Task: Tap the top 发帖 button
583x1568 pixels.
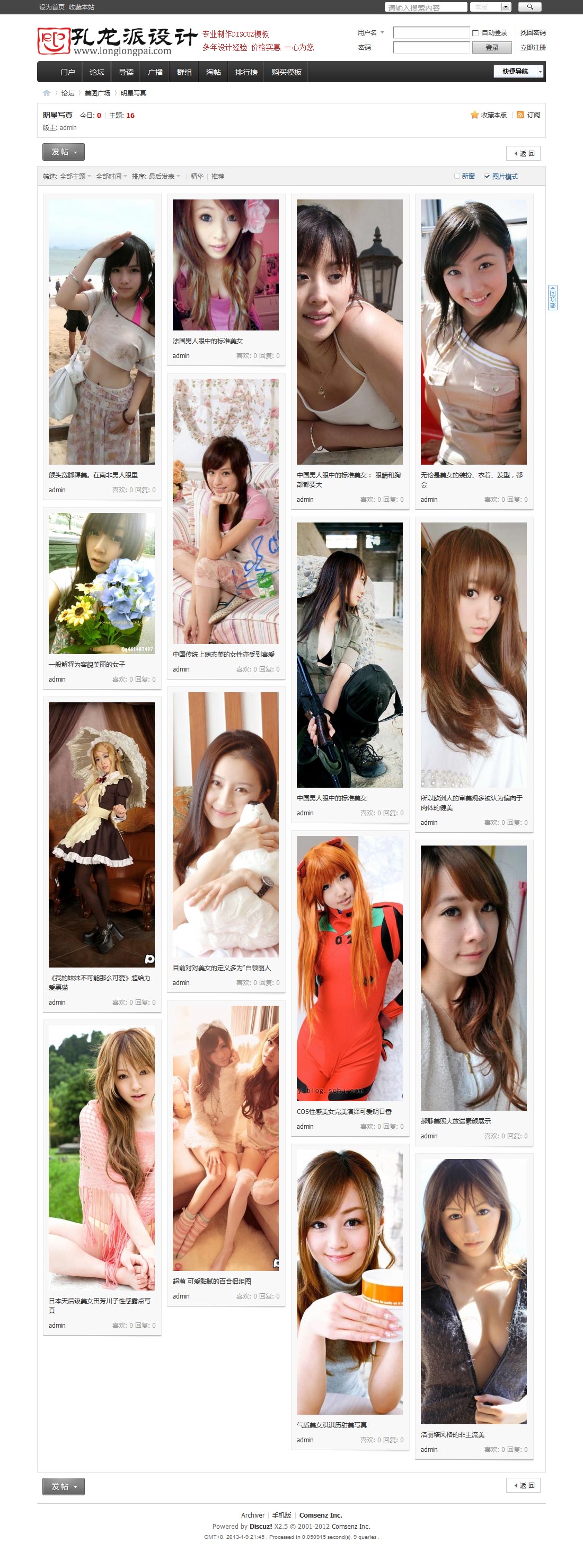Action: (63, 152)
